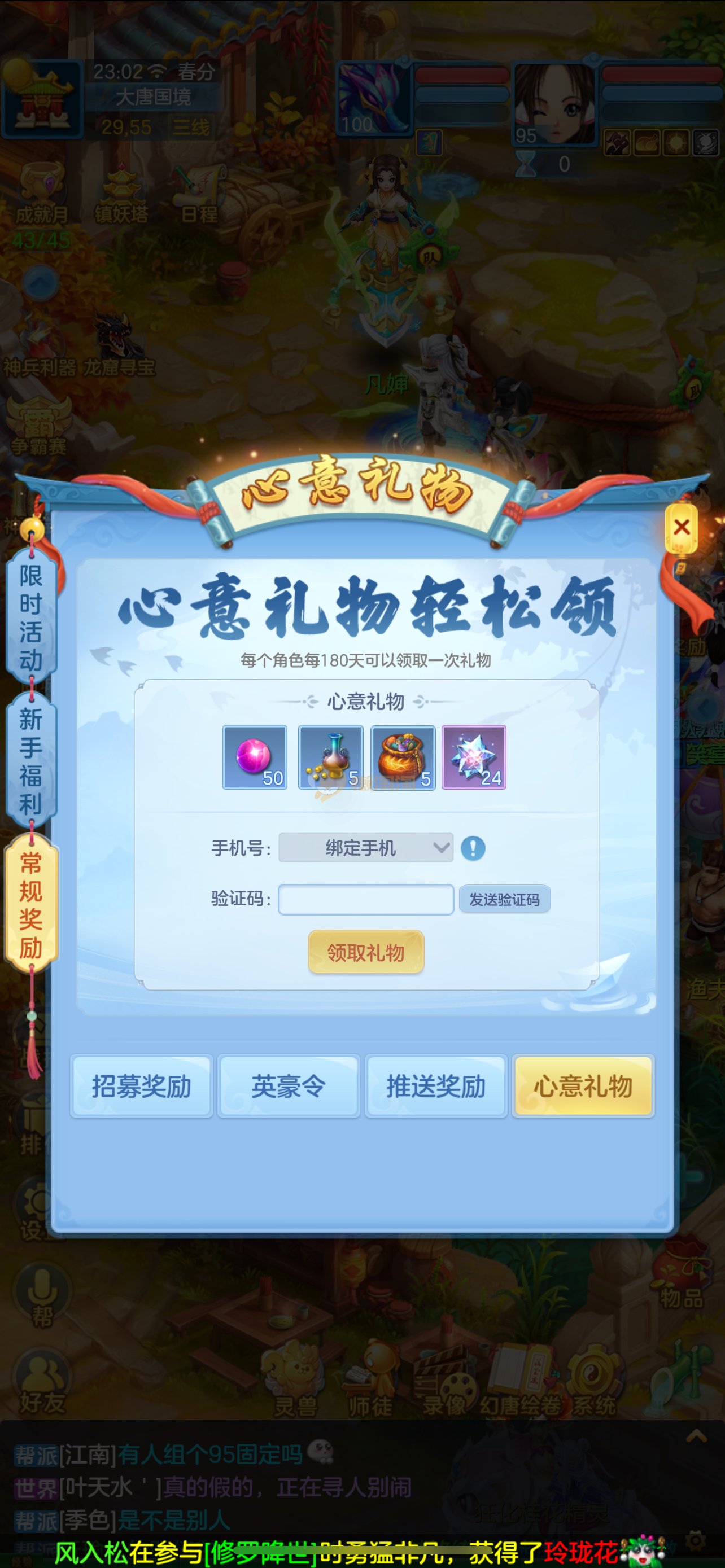
Task: Switch to the 英豪令 tab
Action: (x=289, y=1086)
